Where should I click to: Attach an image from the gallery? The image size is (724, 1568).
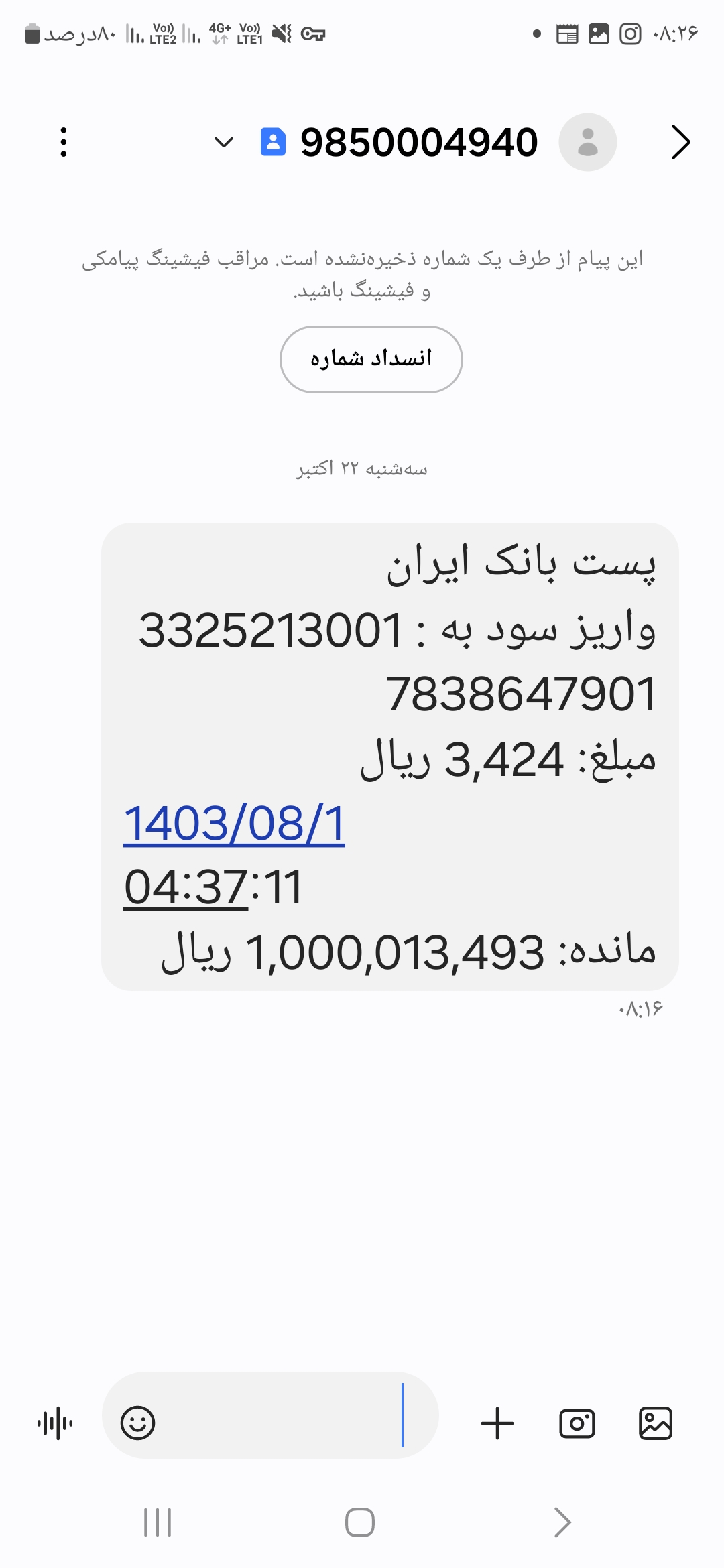click(655, 1423)
